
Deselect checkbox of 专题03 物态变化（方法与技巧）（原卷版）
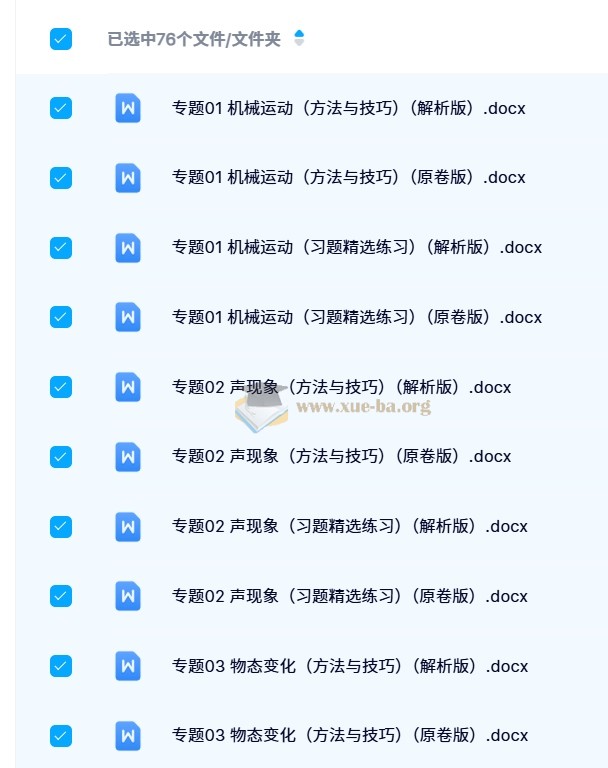tap(61, 736)
